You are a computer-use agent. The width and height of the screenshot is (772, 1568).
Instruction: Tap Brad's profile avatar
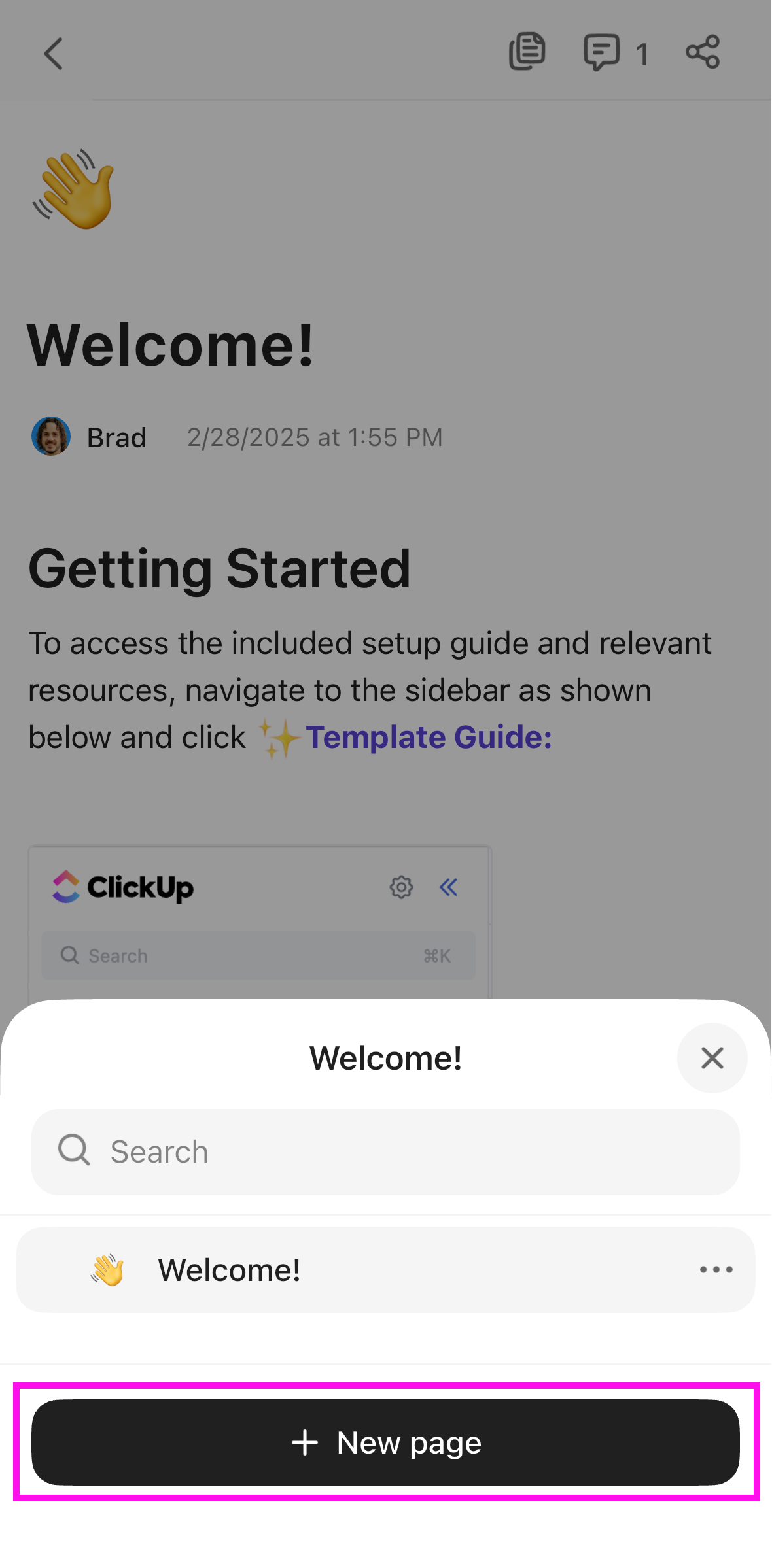(x=51, y=437)
